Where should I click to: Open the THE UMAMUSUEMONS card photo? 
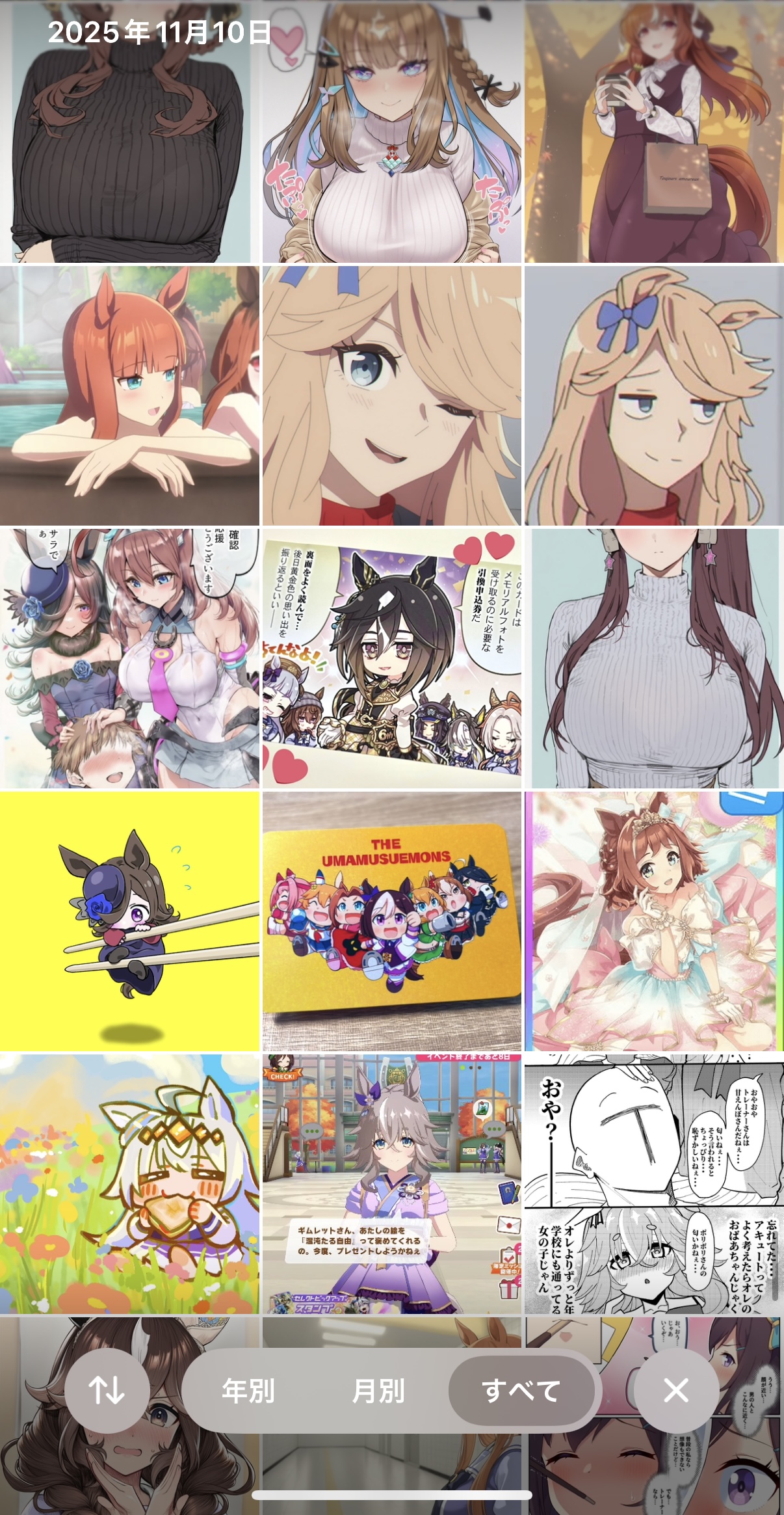(x=392, y=921)
